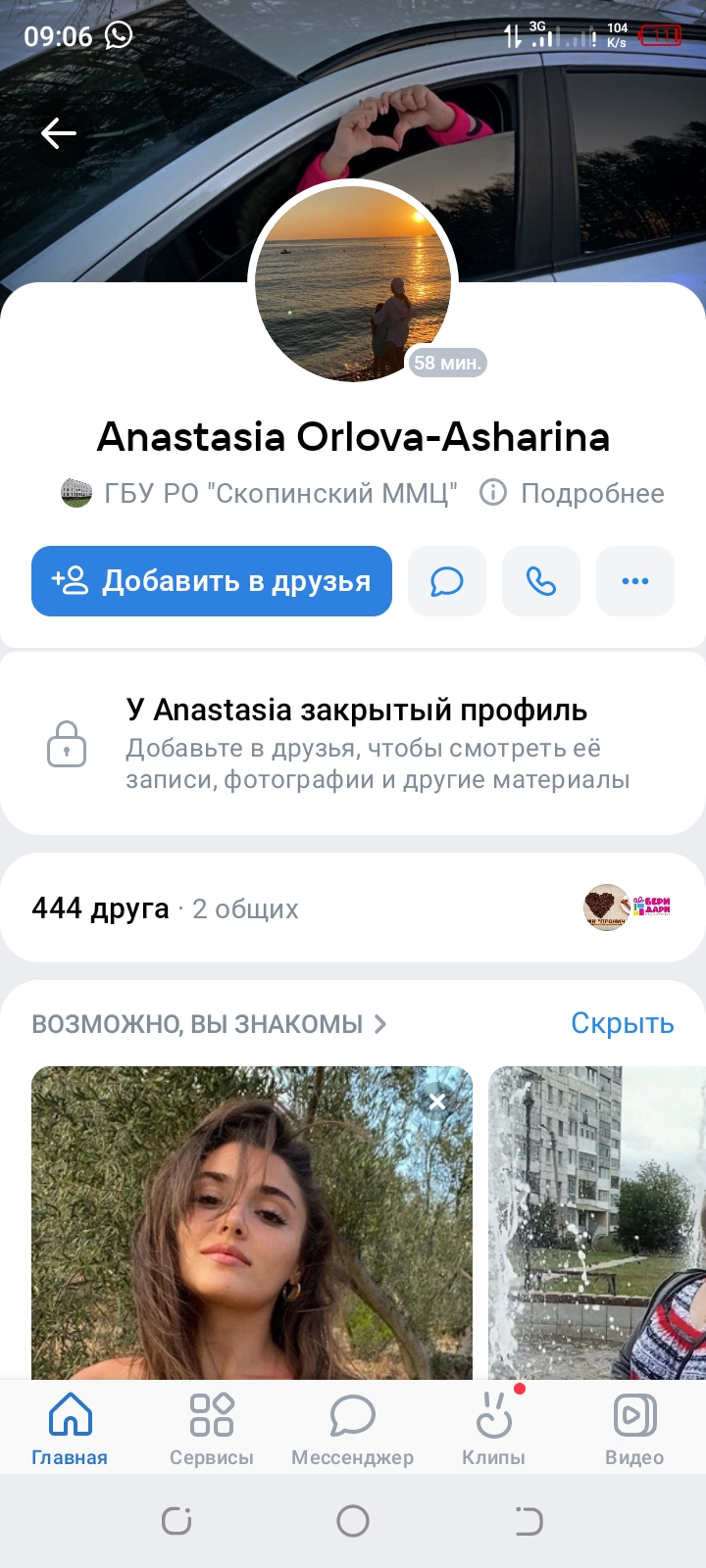706x1568 pixels.
Task: Open the three-dot more options menu
Action: (x=635, y=581)
